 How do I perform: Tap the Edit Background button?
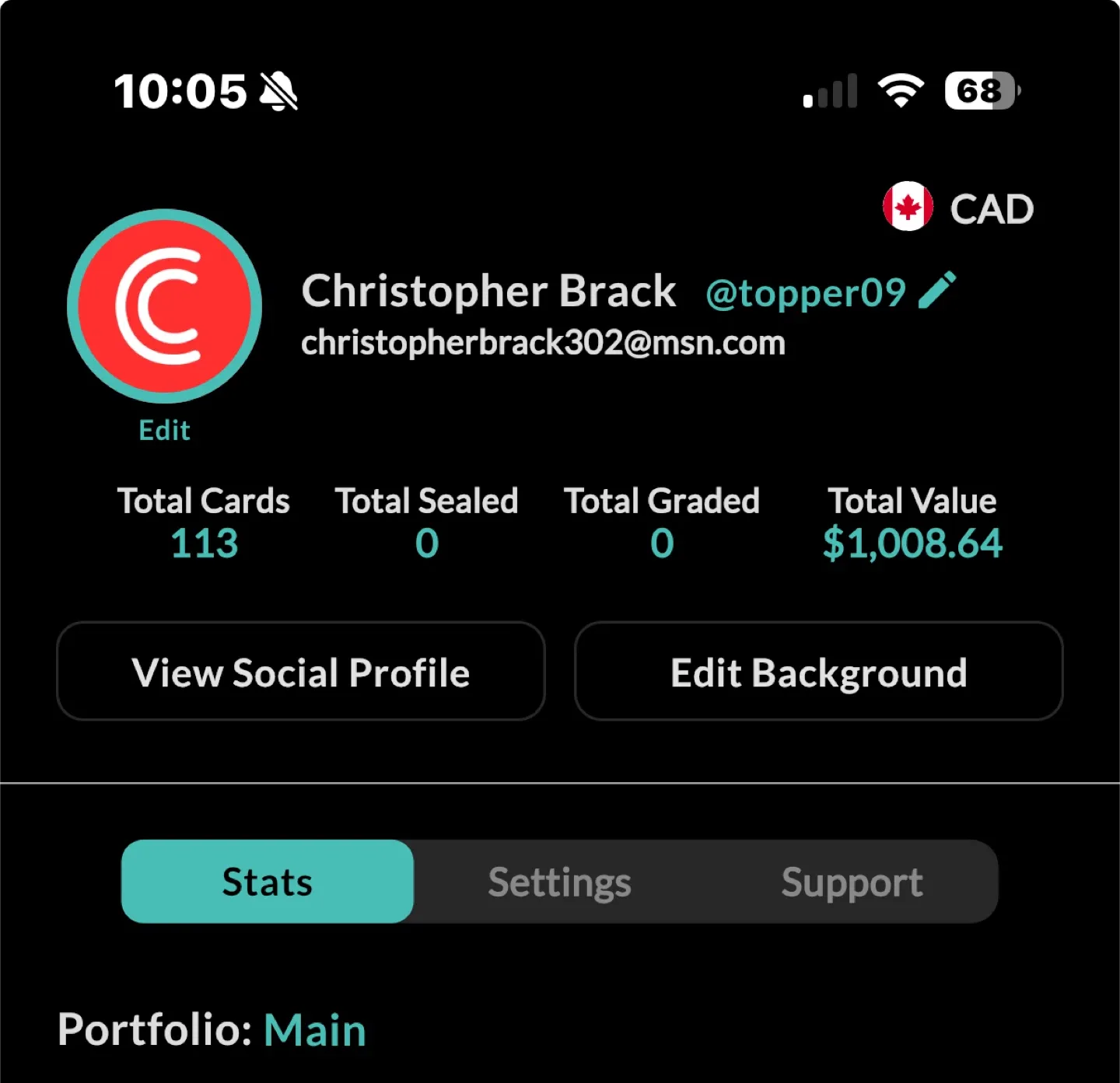point(818,672)
